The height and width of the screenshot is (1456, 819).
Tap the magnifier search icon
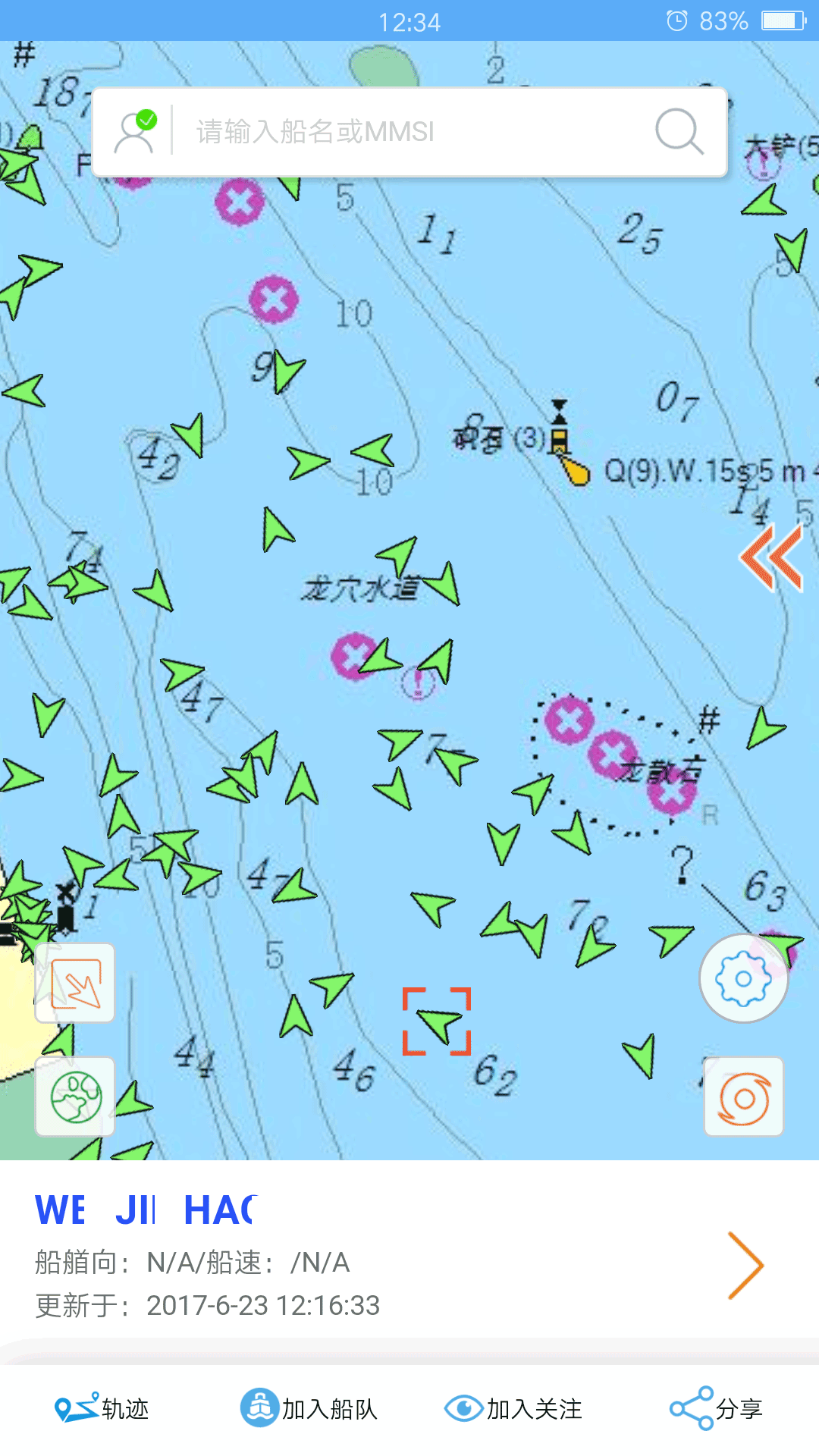click(679, 132)
